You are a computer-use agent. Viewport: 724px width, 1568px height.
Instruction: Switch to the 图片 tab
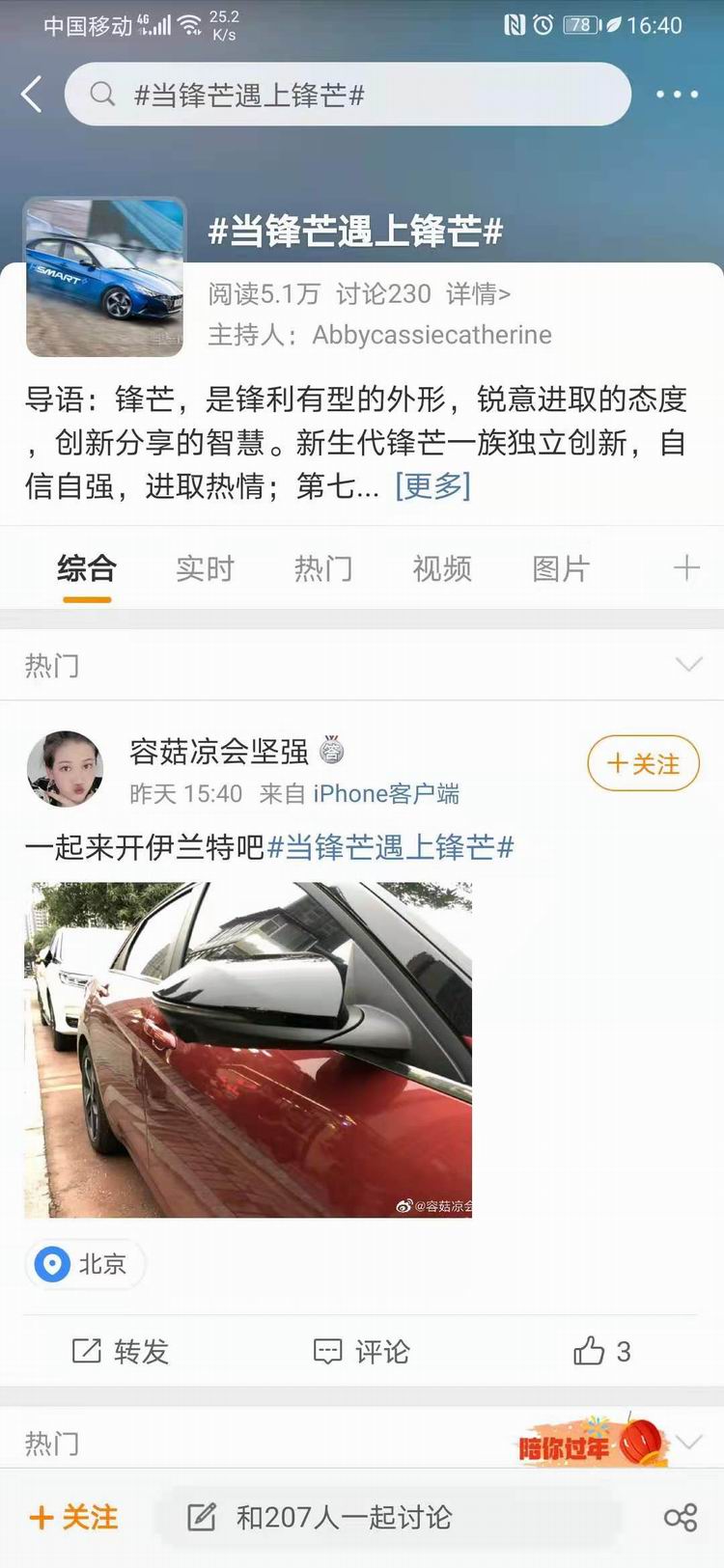561,569
